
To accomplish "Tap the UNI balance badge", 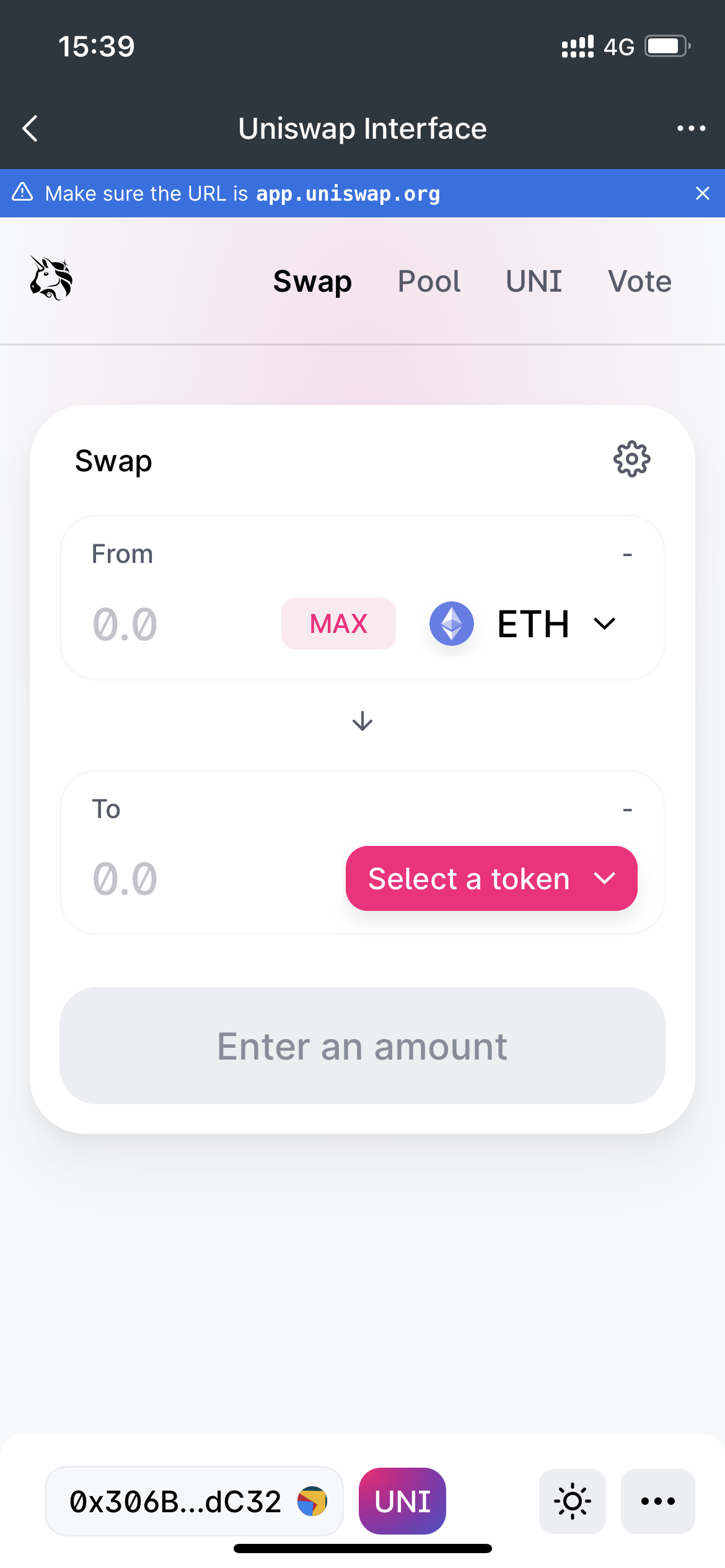I will 402,1501.
